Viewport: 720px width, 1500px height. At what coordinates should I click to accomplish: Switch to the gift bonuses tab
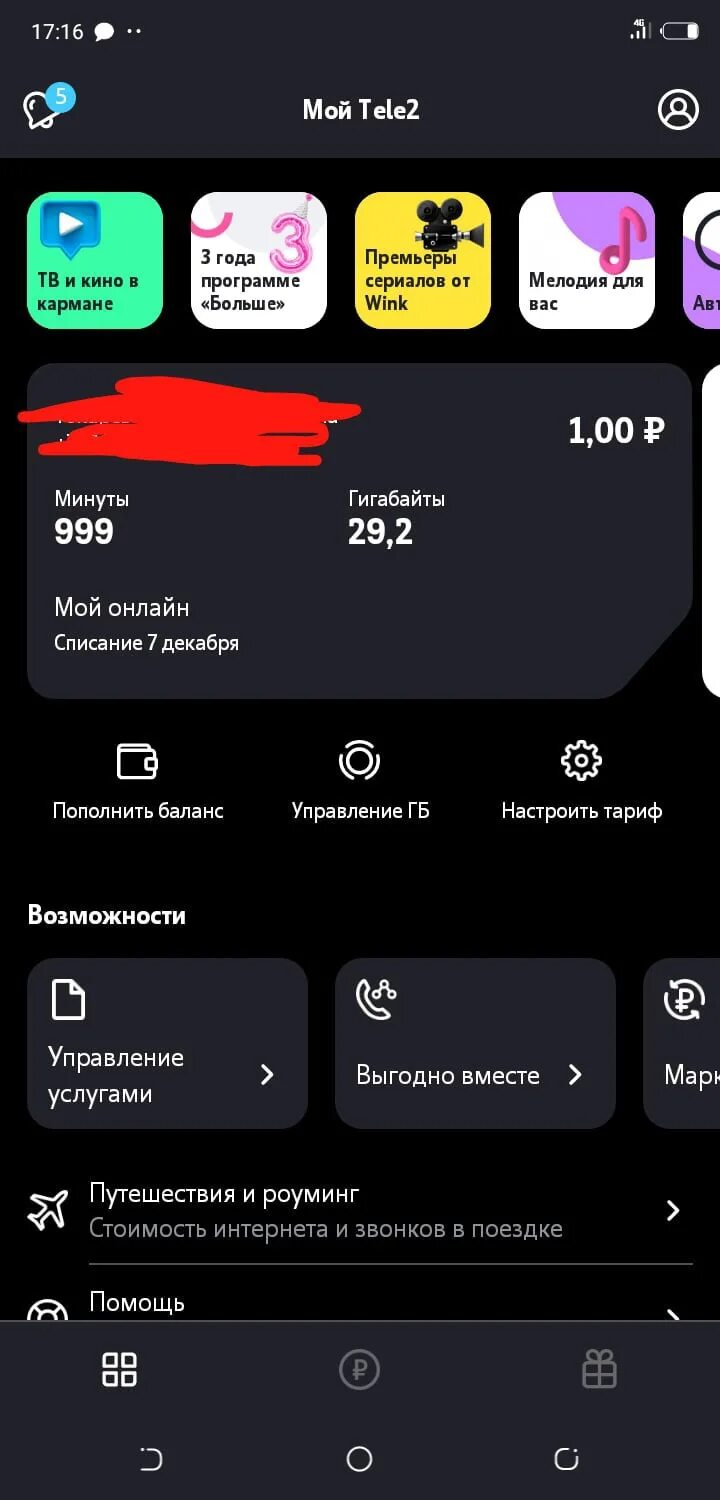pos(599,1369)
